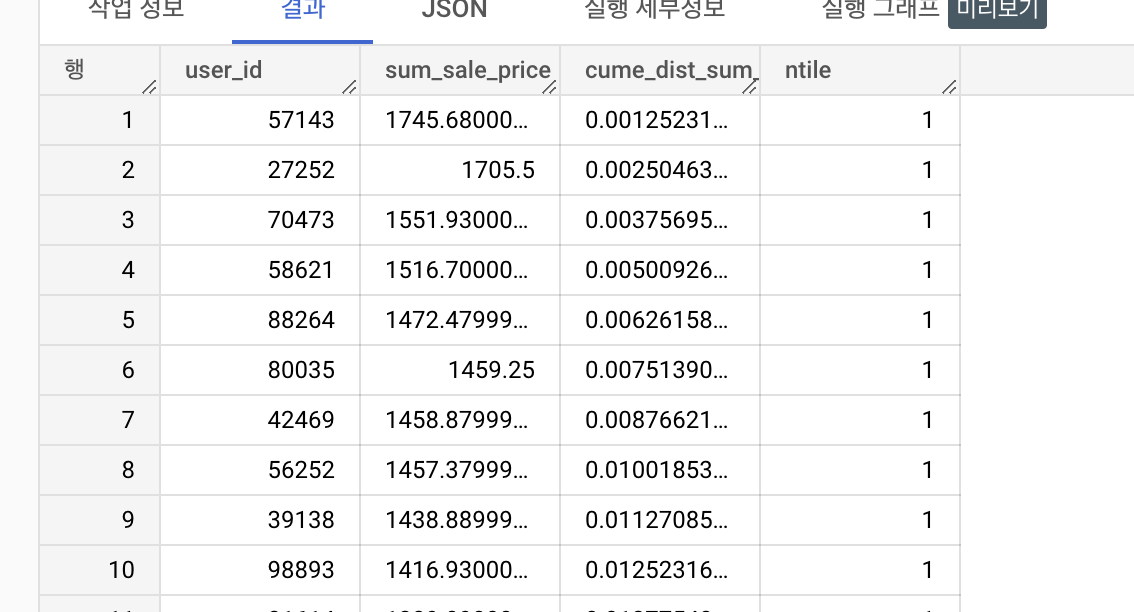Select the 결과 tab
1134x612 pixels.
point(302,10)
